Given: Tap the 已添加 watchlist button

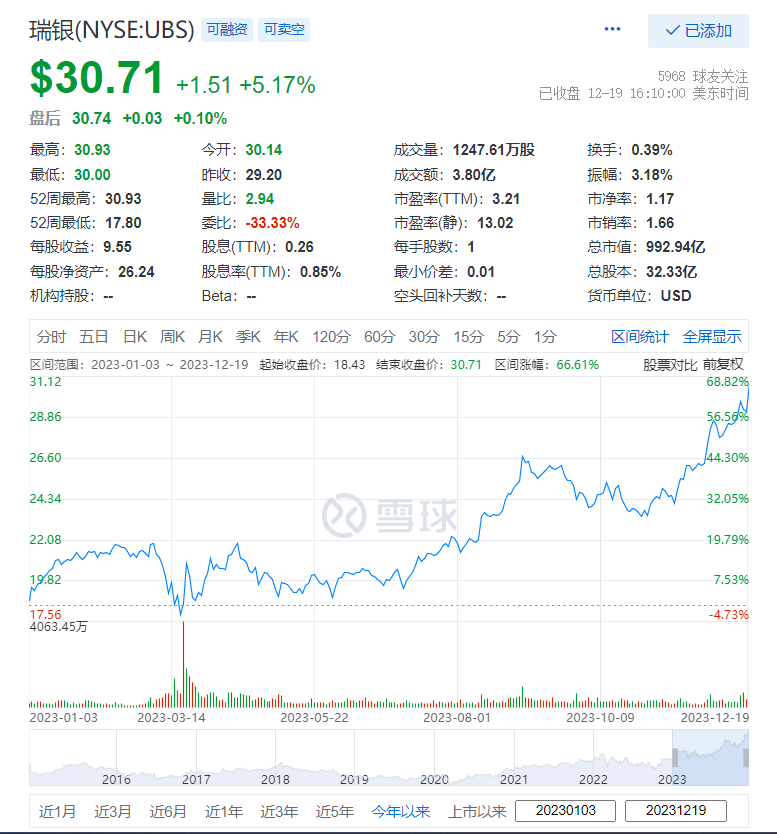Looking at the screenshot, I should [x=698, y=31].
